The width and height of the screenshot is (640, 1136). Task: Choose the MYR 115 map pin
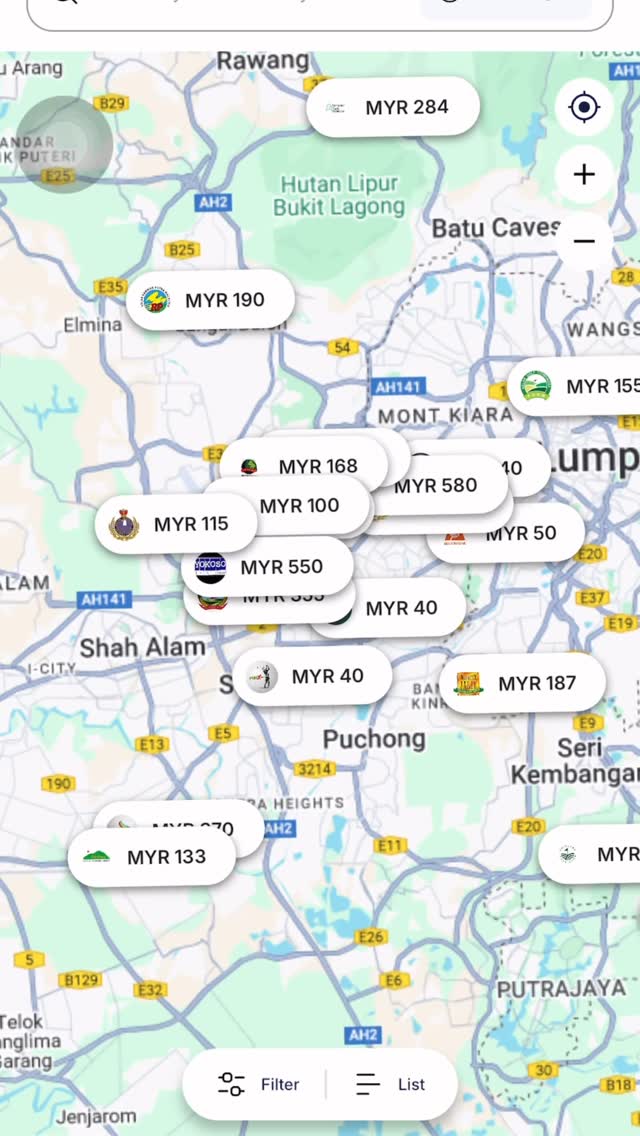(x=176, y=524)
